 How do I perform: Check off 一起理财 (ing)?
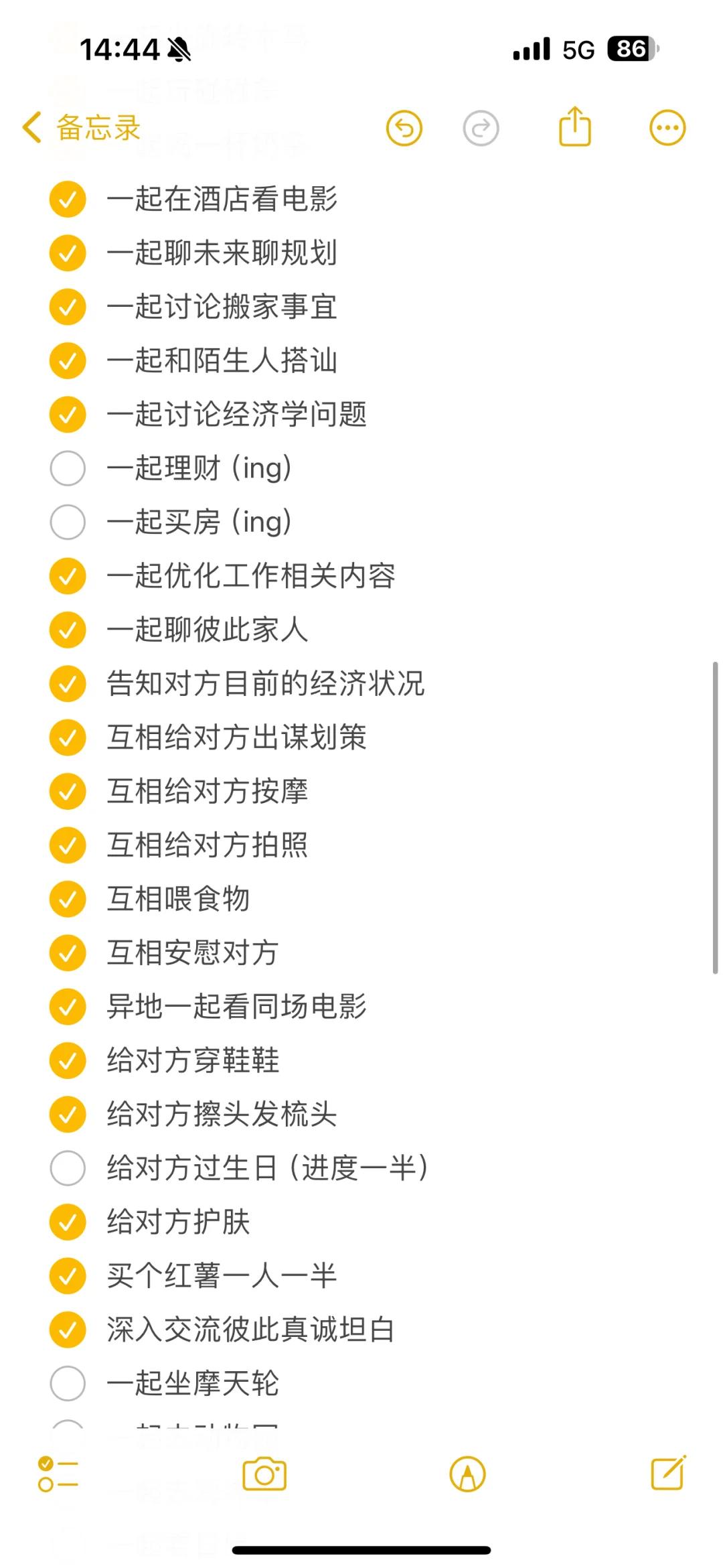click(68, 468)
